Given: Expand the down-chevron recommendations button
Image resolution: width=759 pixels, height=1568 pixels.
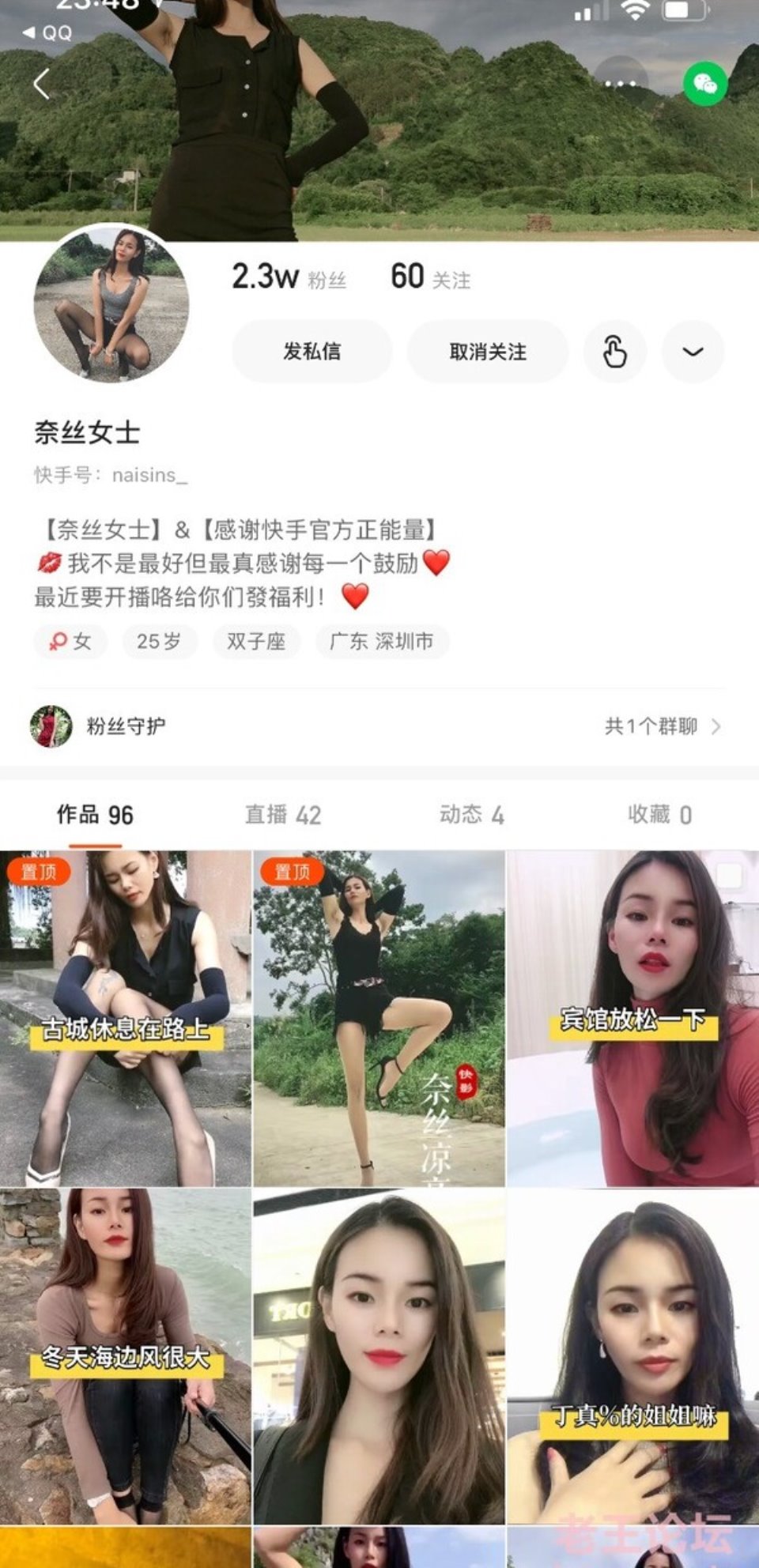Looking at the screenshot, I should tap(693, 351).
